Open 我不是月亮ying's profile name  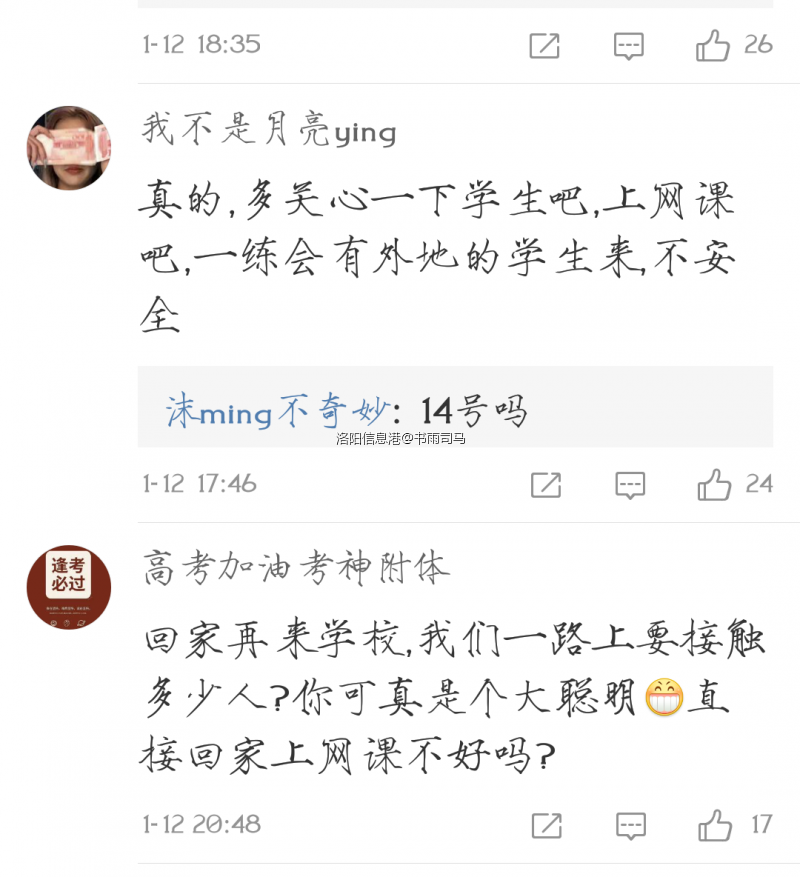point(267,131)
